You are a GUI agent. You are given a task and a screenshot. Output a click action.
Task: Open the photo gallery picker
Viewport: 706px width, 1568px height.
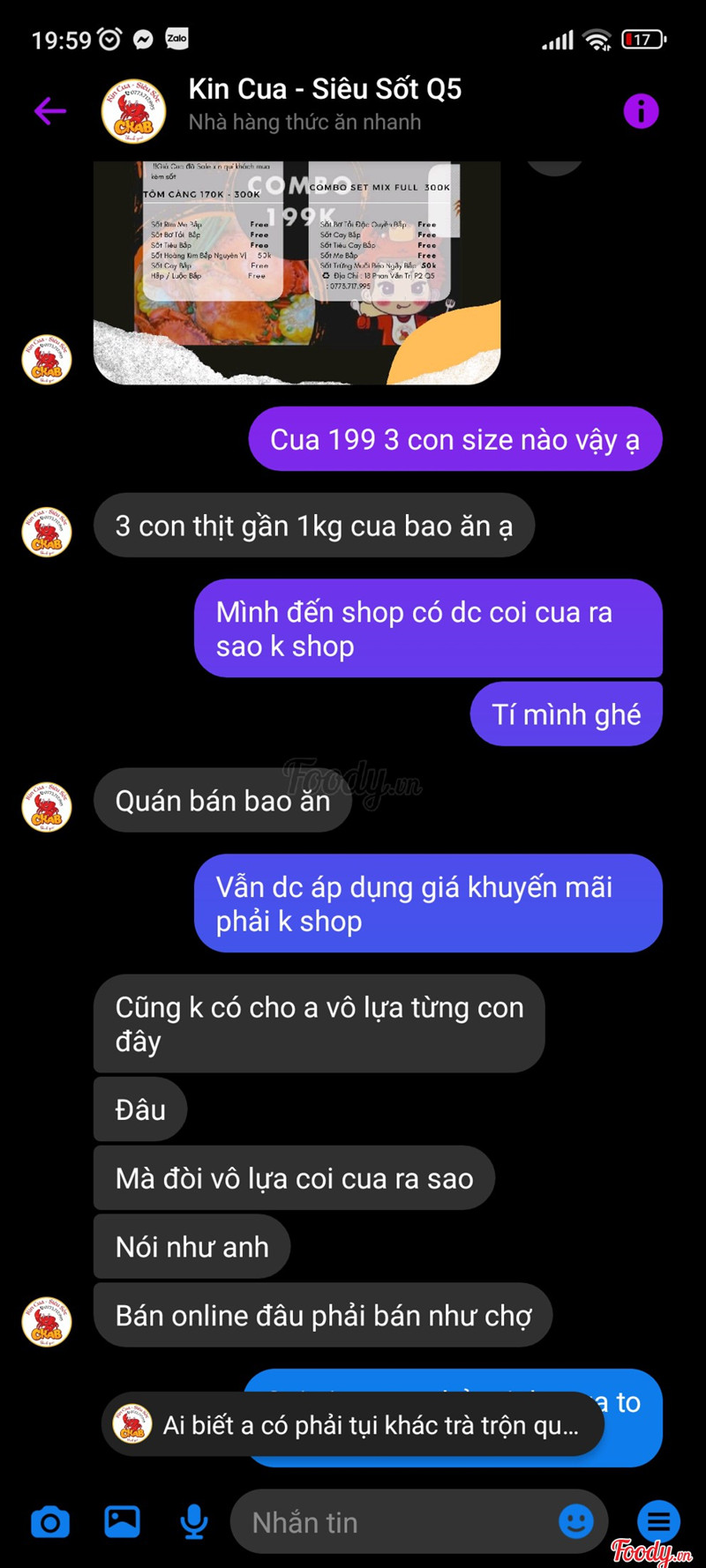(122, 1521)
